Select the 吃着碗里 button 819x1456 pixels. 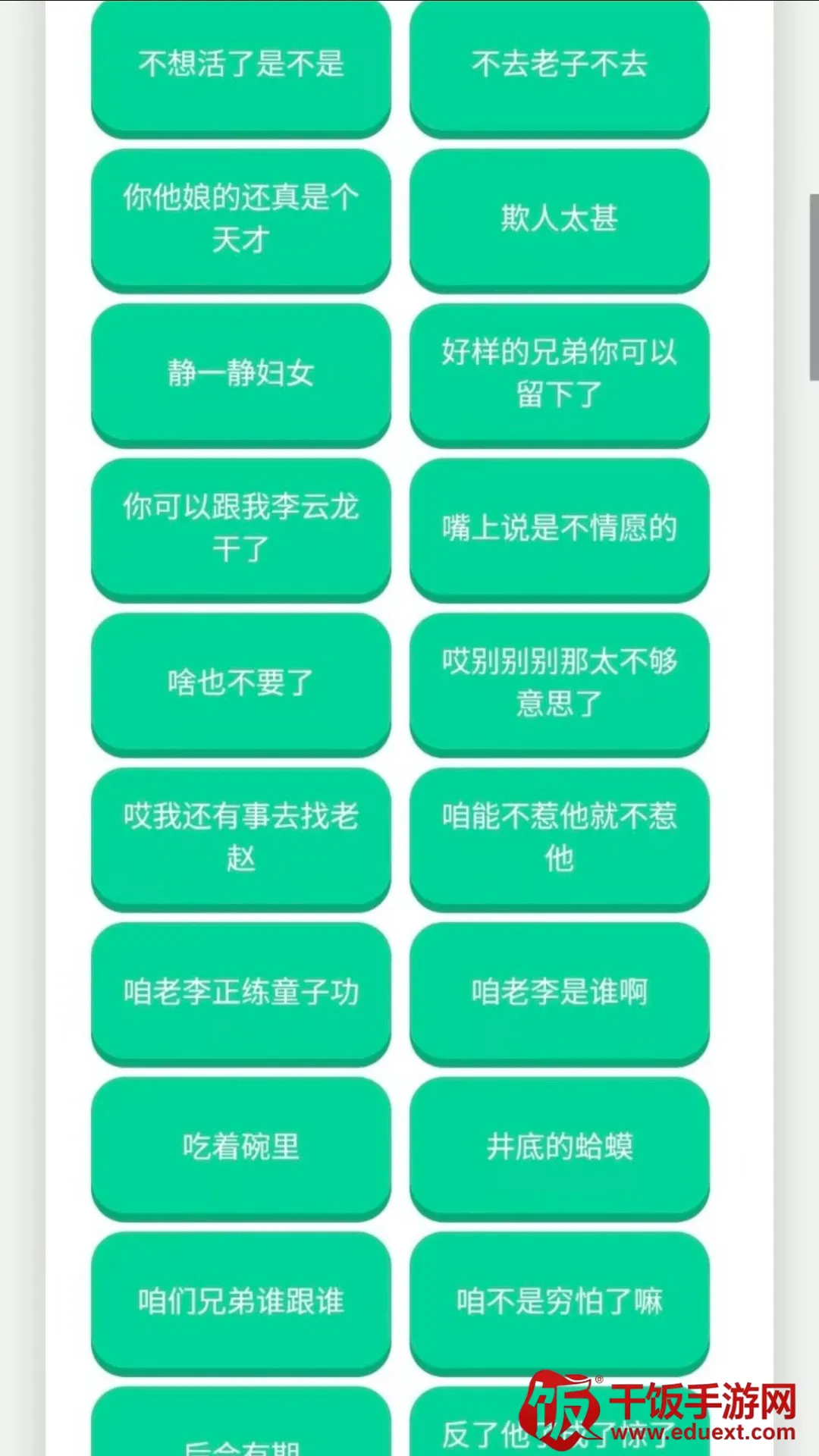tap(241, 1147)
